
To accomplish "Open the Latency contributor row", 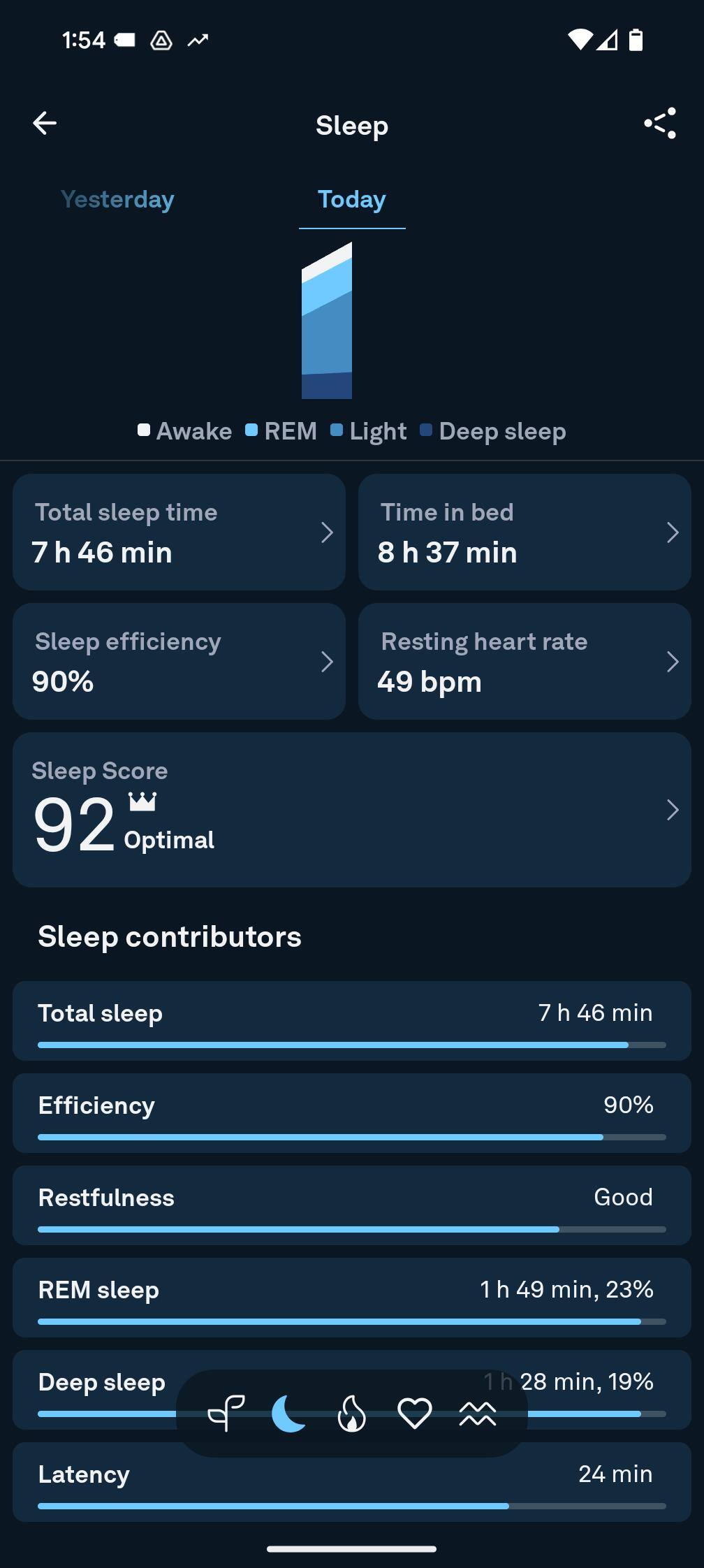I will (351, 1482).
